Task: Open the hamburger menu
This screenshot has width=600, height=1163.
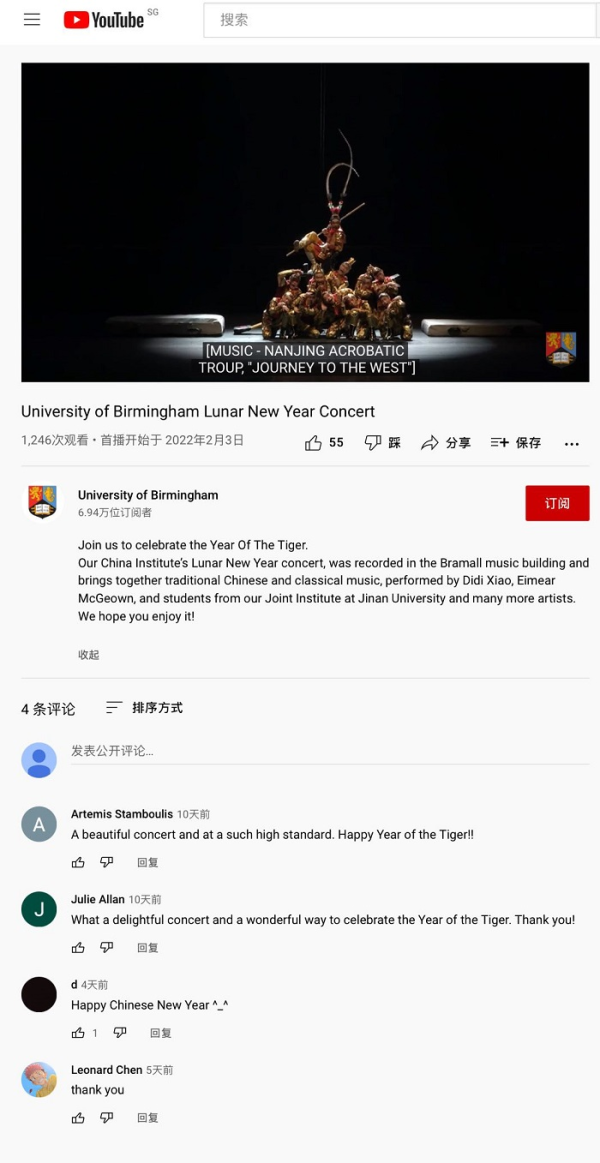Action: point(32,20)
